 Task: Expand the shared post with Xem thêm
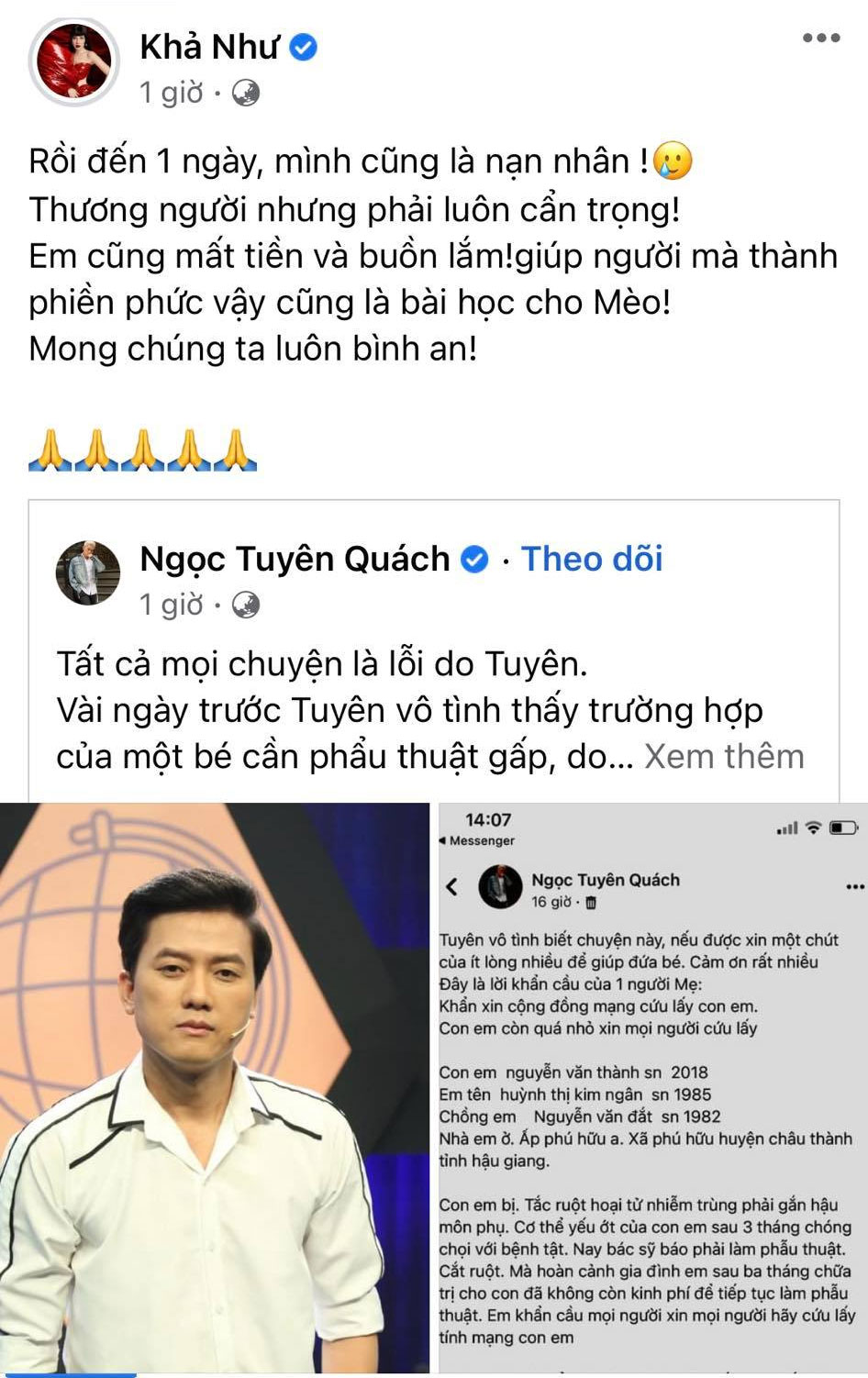(724, 756)
